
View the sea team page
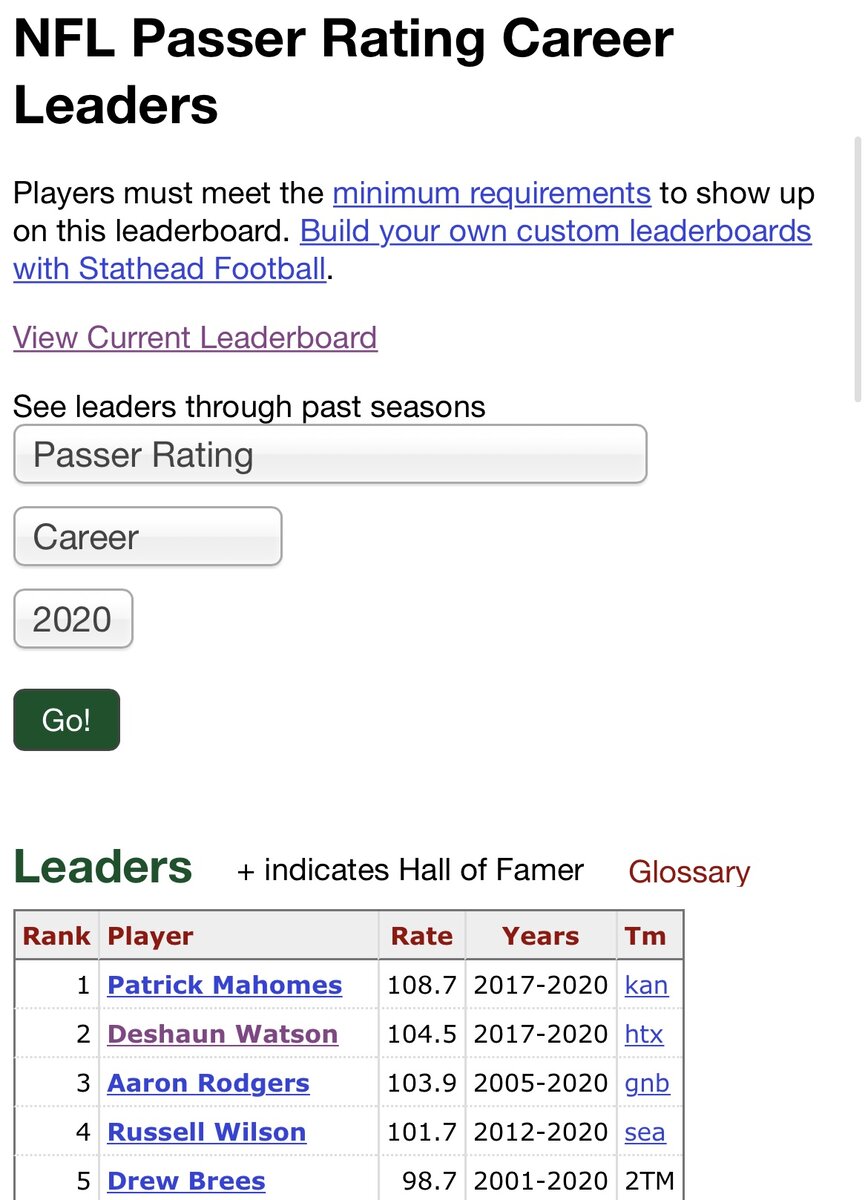click(x=645, y=1132)
